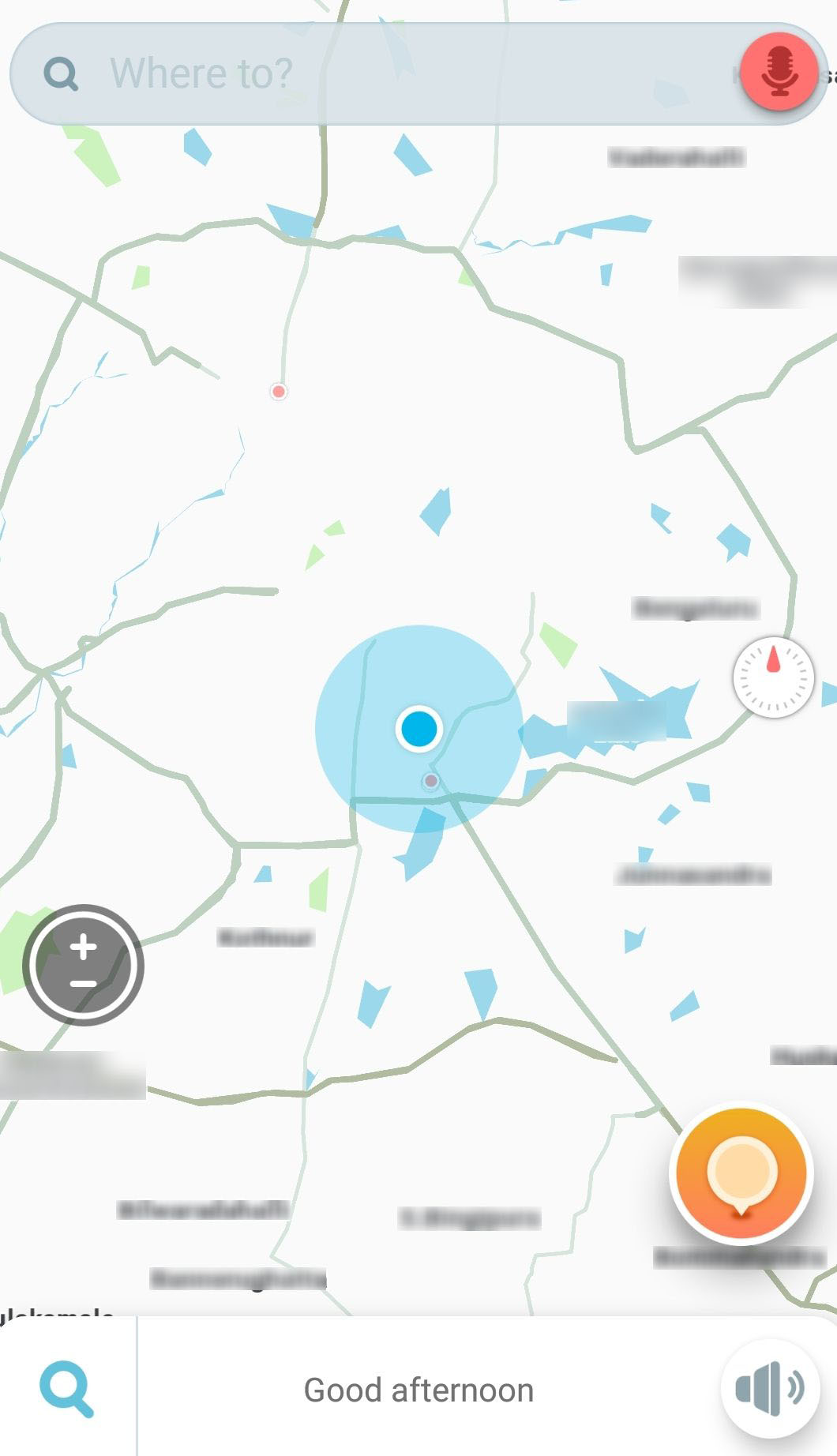Tap the magnifier icon inside the Where to bar
837x1456 pixels.
click(62, 73)
